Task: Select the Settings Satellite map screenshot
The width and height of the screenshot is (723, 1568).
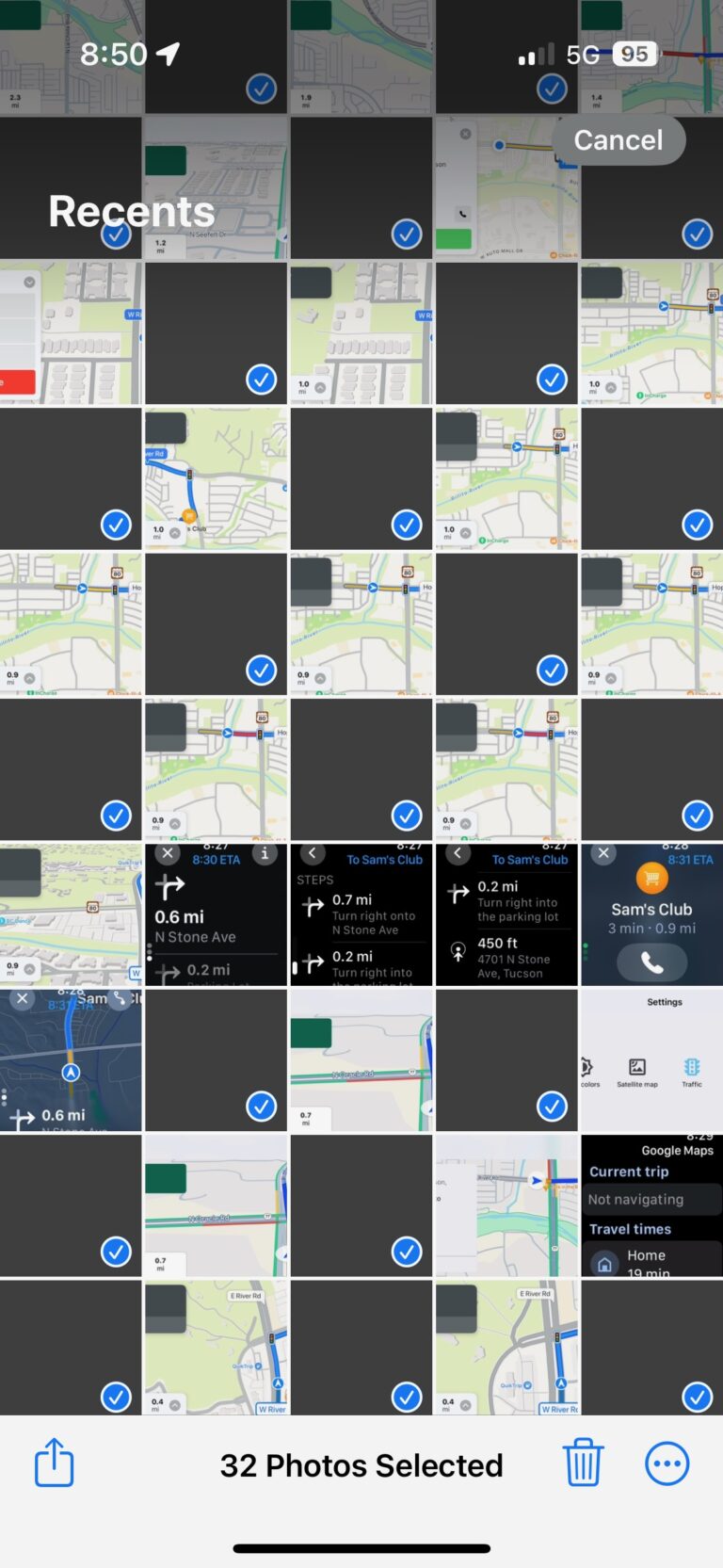Action: (652, 1059)
